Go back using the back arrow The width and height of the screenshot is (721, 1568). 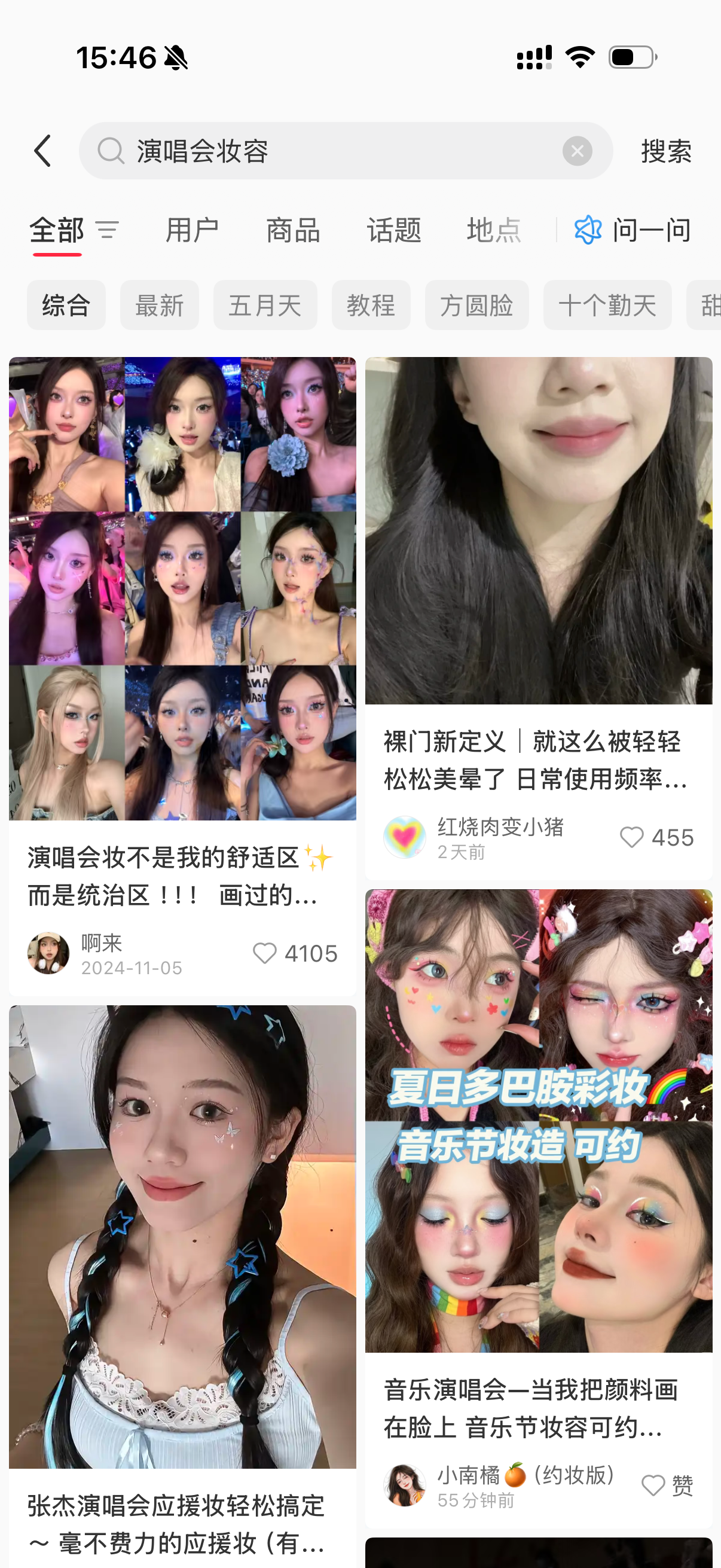coord(42,151)
